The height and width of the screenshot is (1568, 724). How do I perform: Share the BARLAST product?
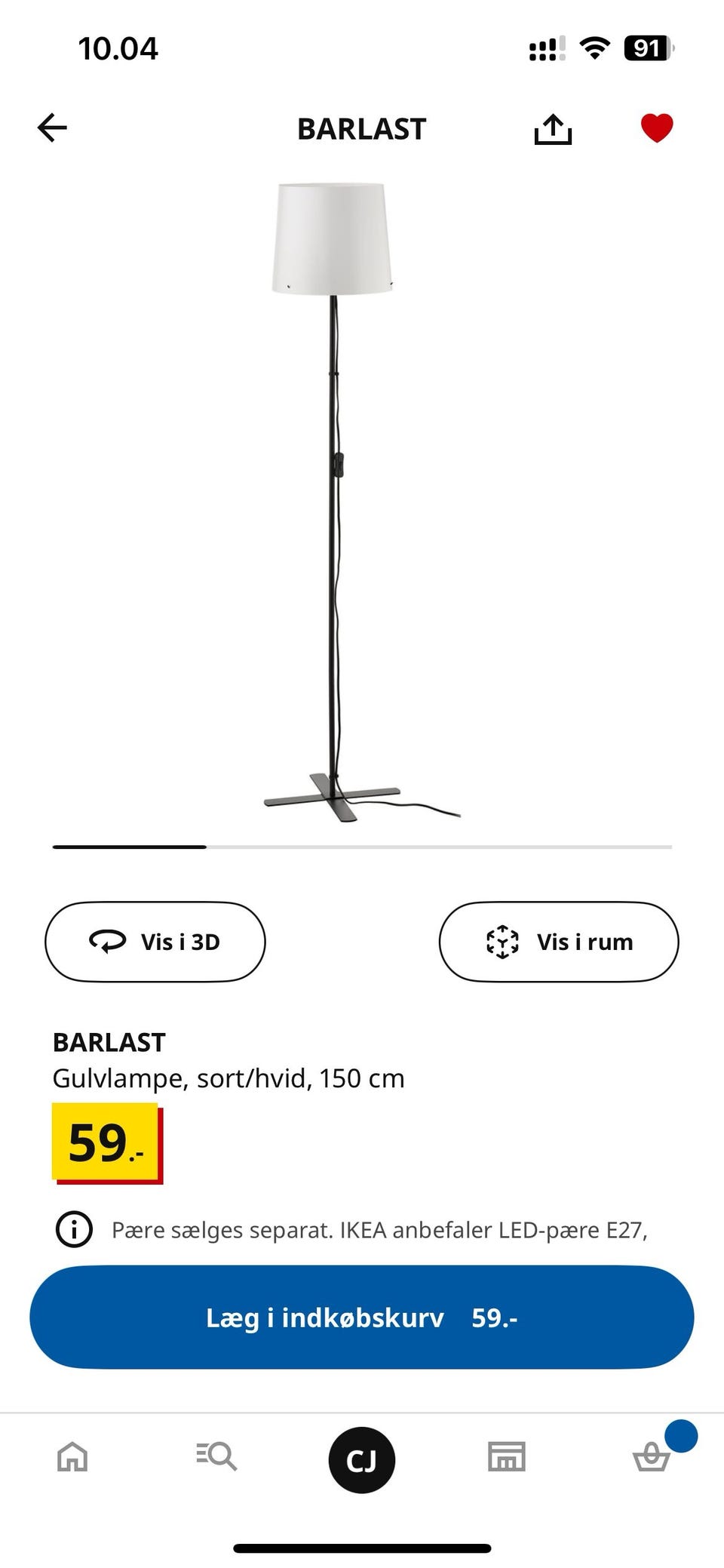pos(553,129)
